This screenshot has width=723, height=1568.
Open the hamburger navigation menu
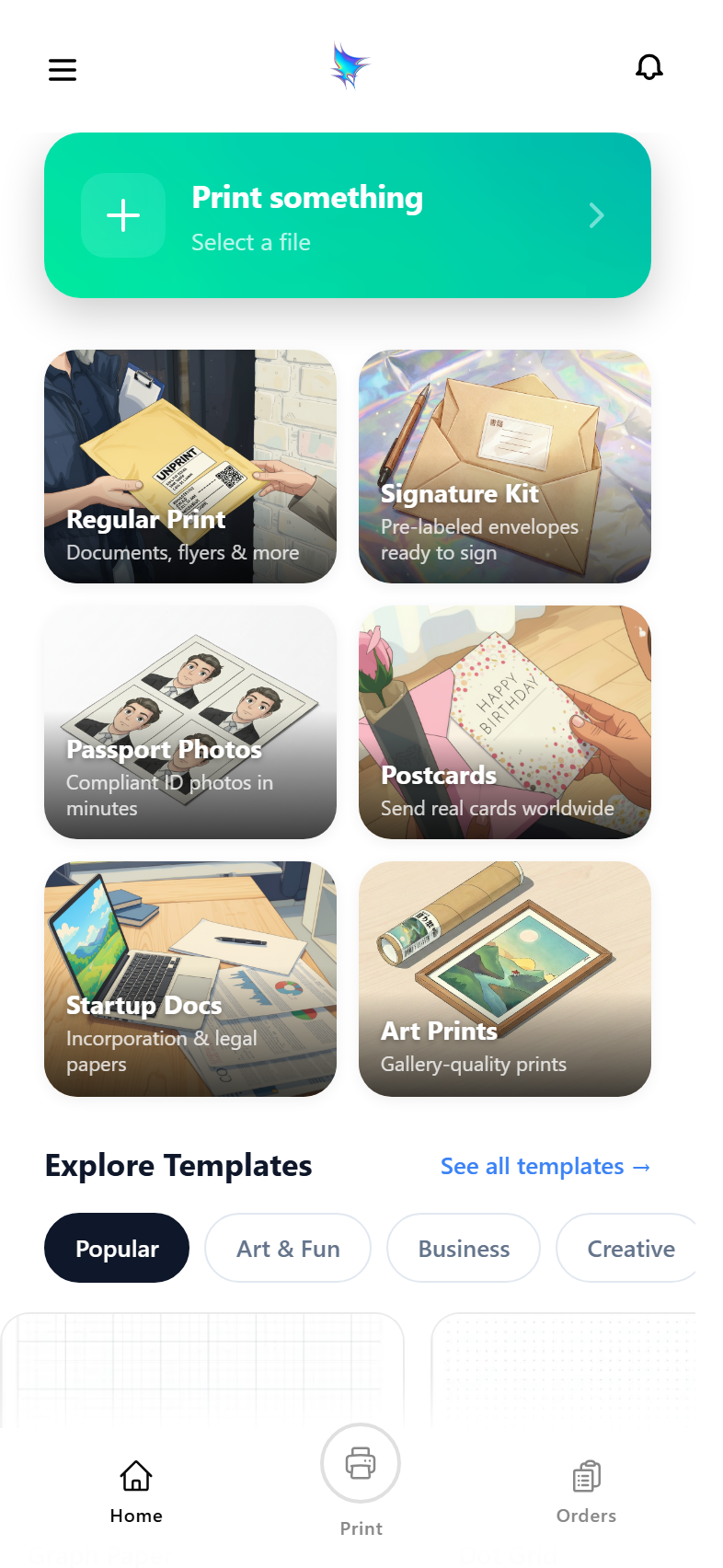coord(62,69)
